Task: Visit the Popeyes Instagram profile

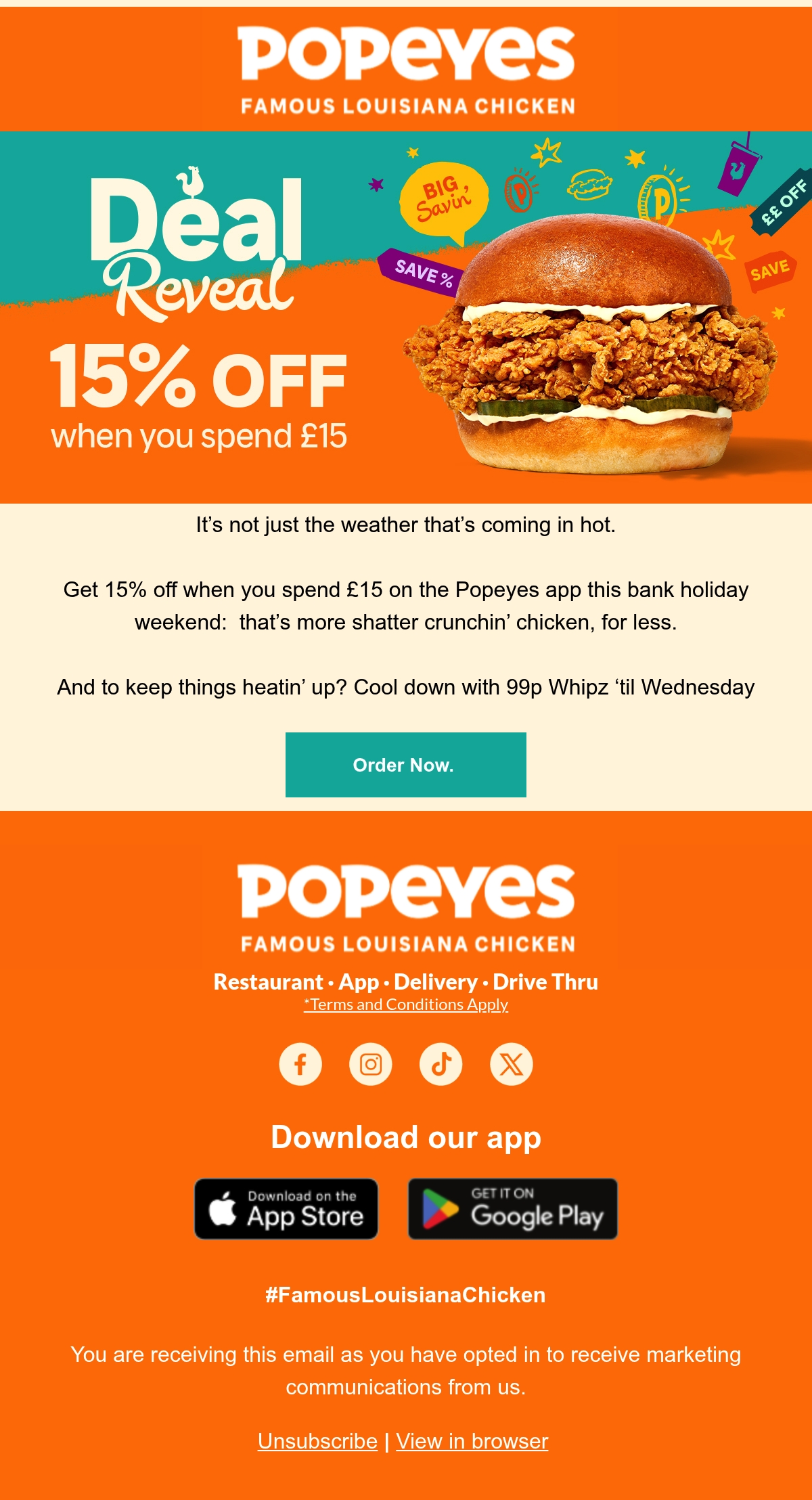Action: (371, 1064)
